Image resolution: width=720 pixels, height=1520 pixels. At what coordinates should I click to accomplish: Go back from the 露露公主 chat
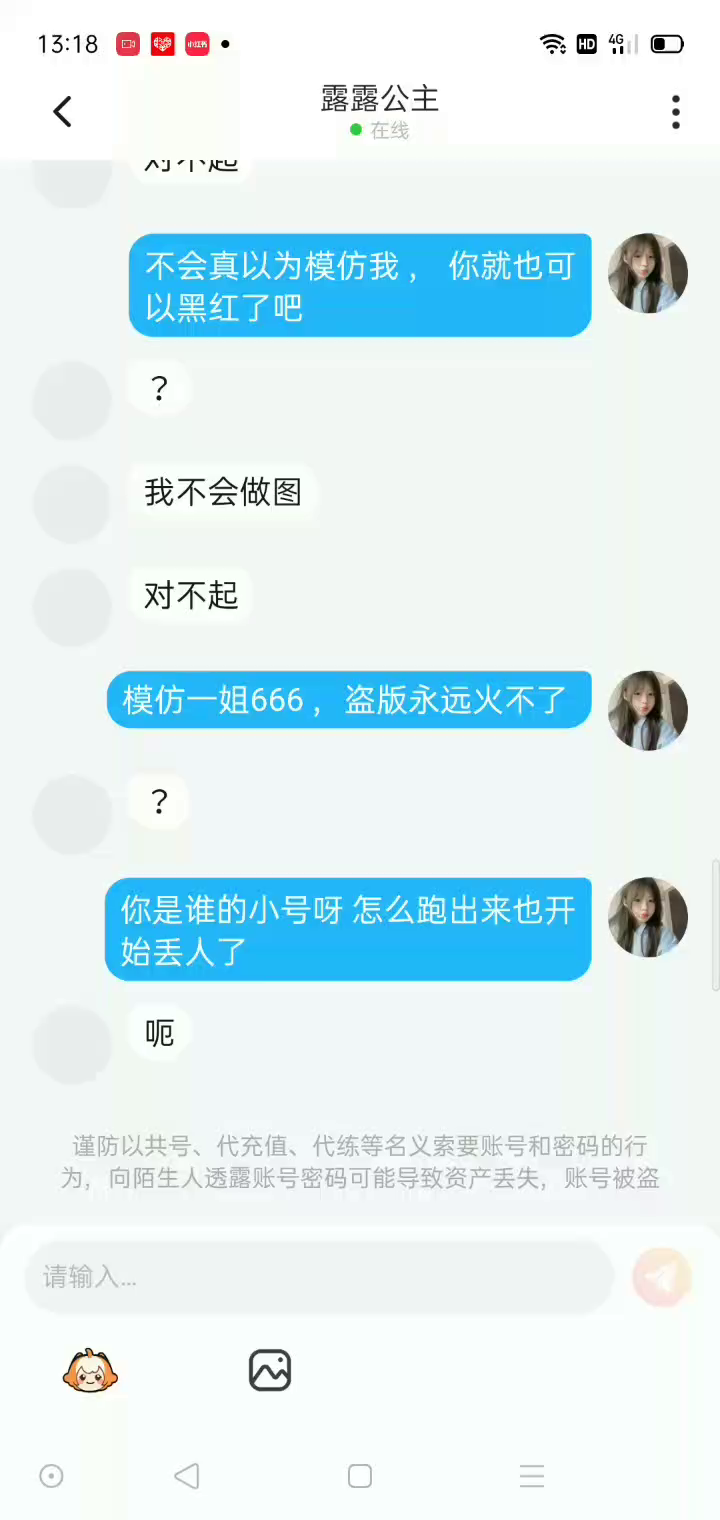[62, 111]
